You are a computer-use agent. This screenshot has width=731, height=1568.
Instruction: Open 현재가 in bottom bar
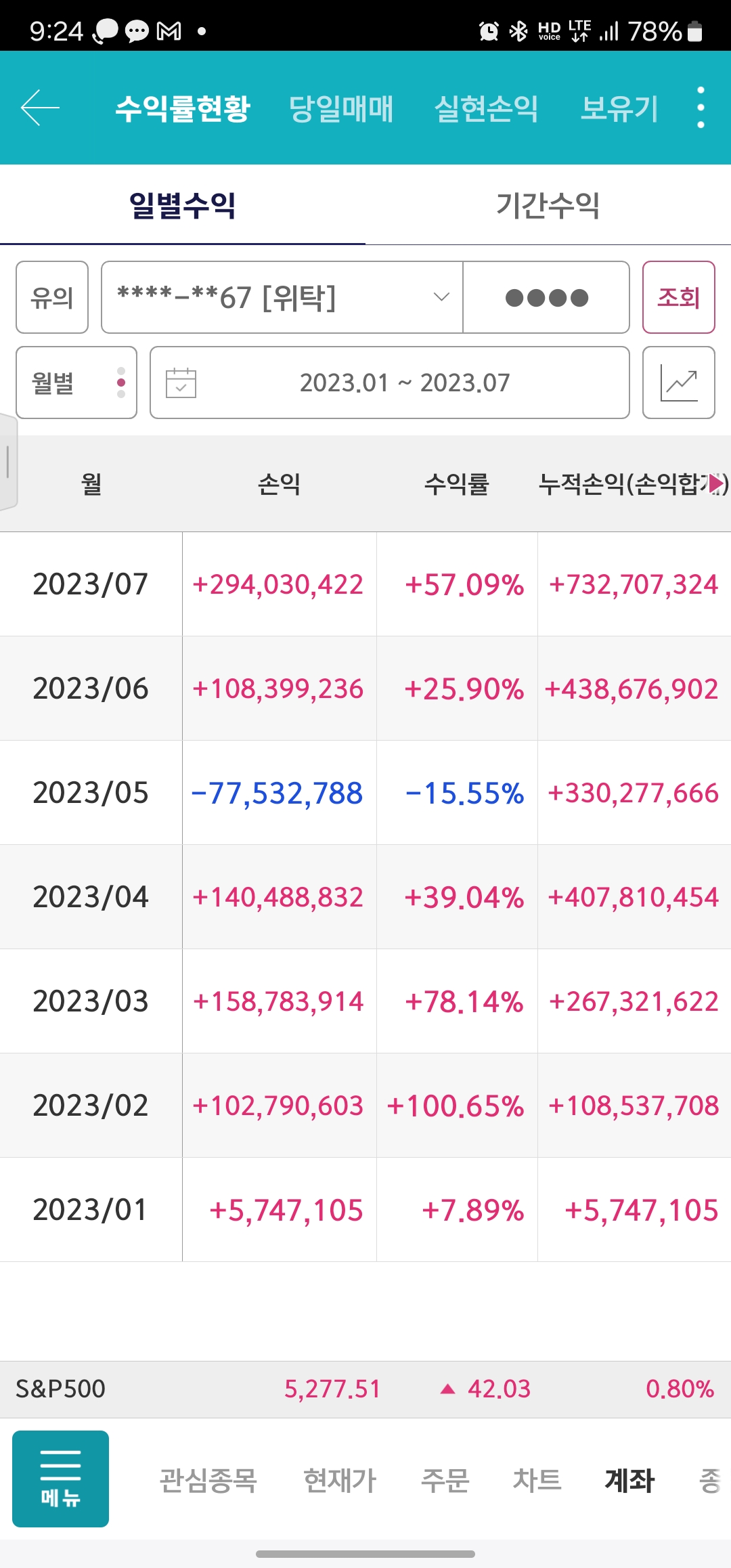[340, 1480]
